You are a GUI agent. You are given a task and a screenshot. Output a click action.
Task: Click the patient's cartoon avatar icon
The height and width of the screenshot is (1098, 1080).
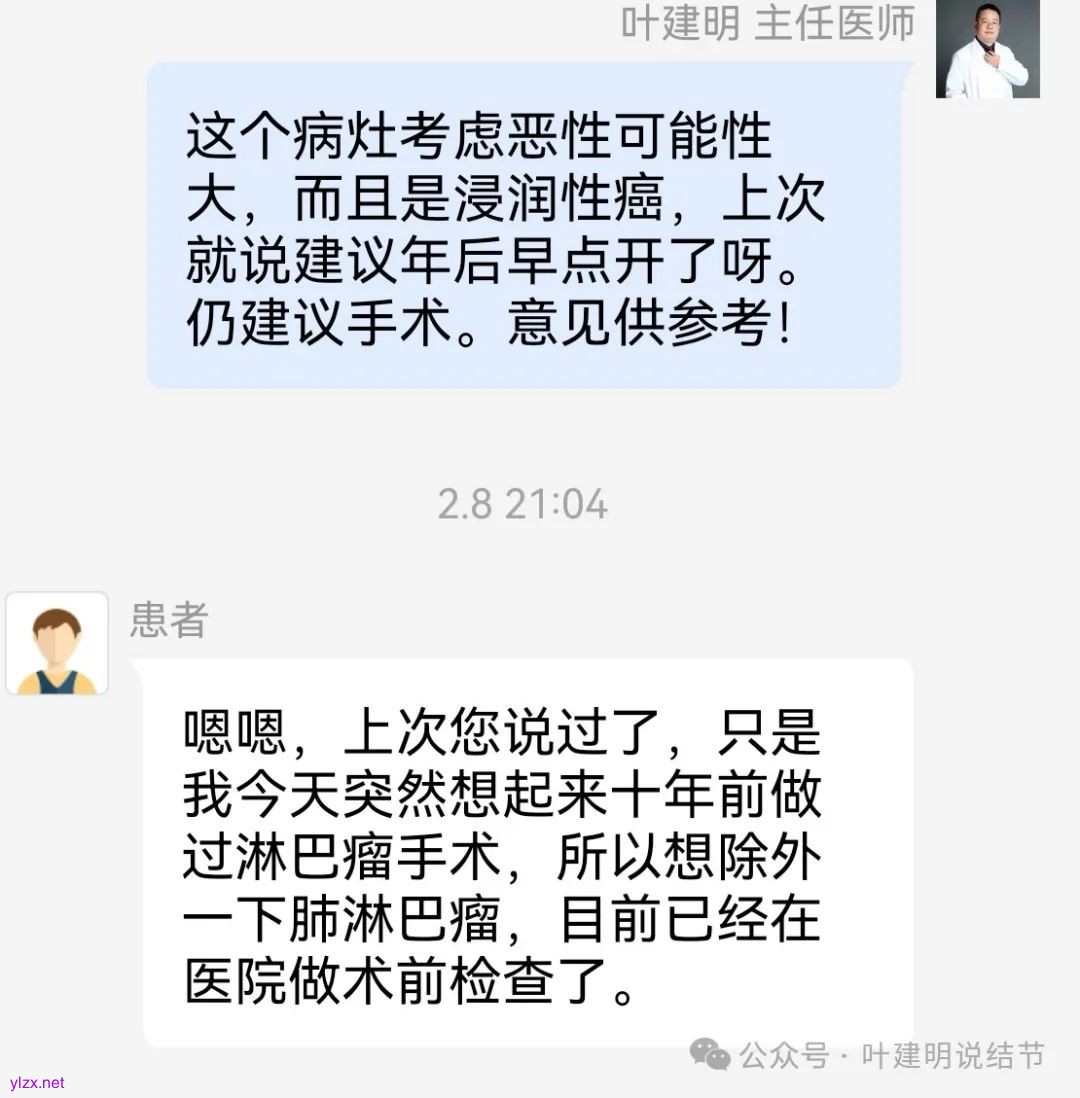tap(56, 643)
